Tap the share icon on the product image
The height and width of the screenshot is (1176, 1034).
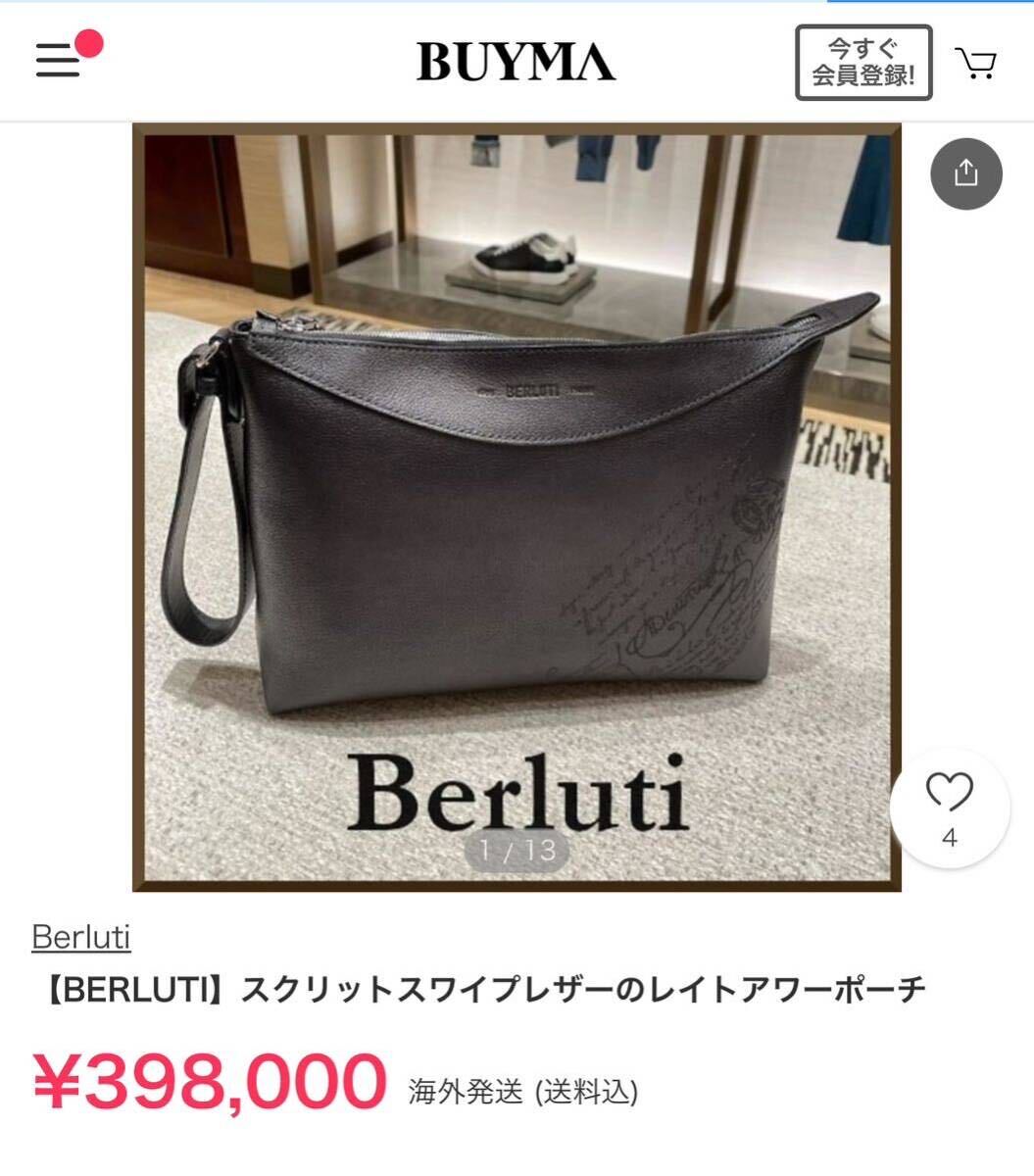[965, 172]
